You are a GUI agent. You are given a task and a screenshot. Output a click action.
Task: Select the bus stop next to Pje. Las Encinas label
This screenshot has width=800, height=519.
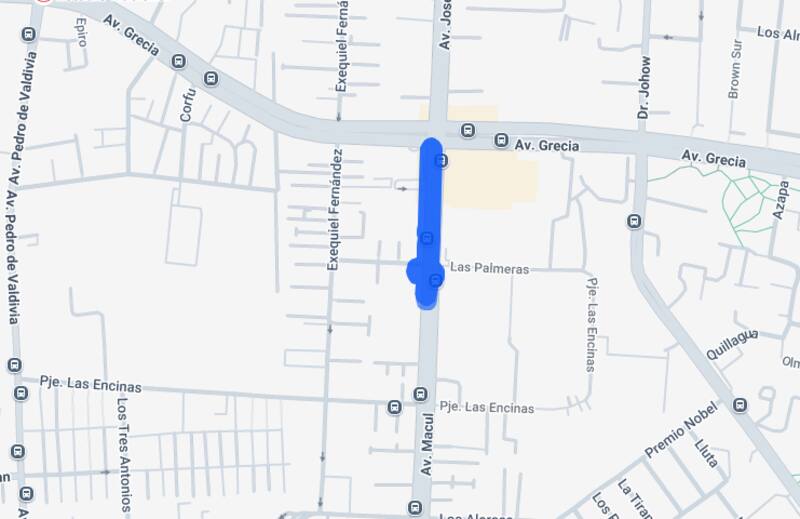click(x=395, y=407)
